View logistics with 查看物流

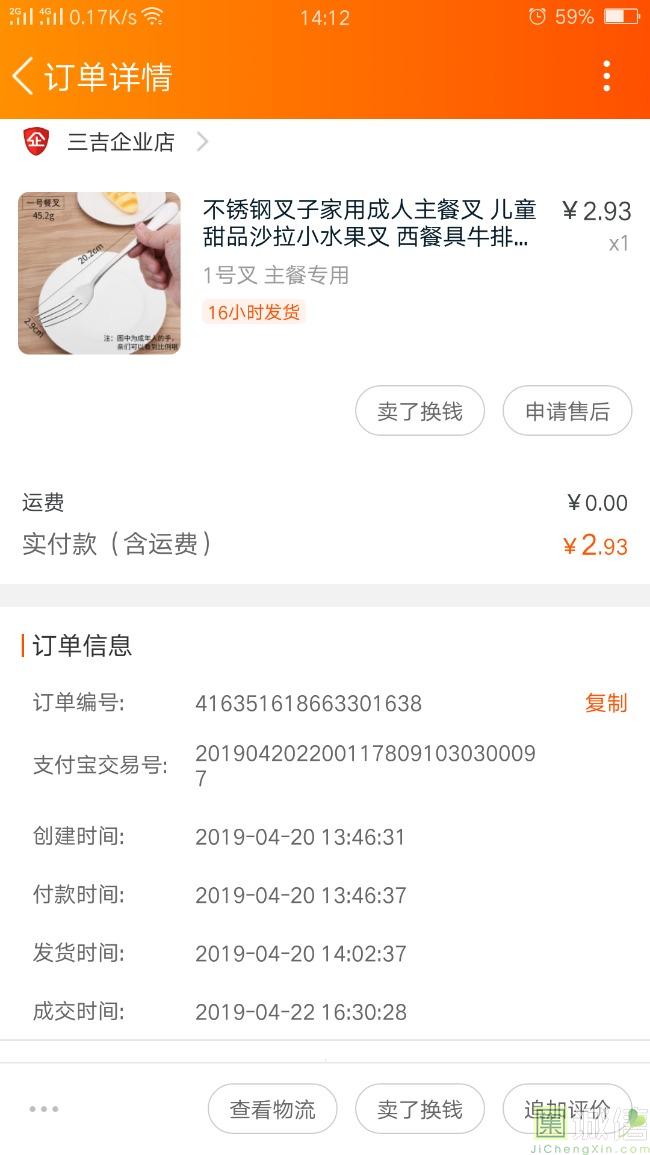(x=272, y=1109)
